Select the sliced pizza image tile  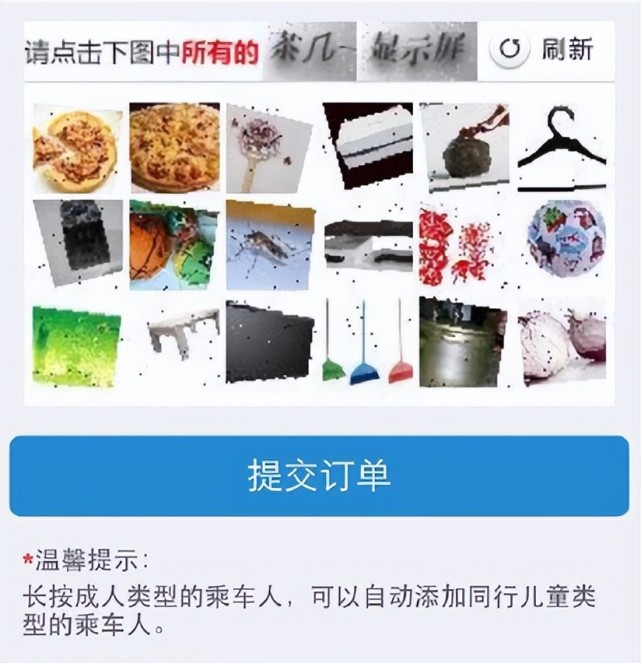76,148
